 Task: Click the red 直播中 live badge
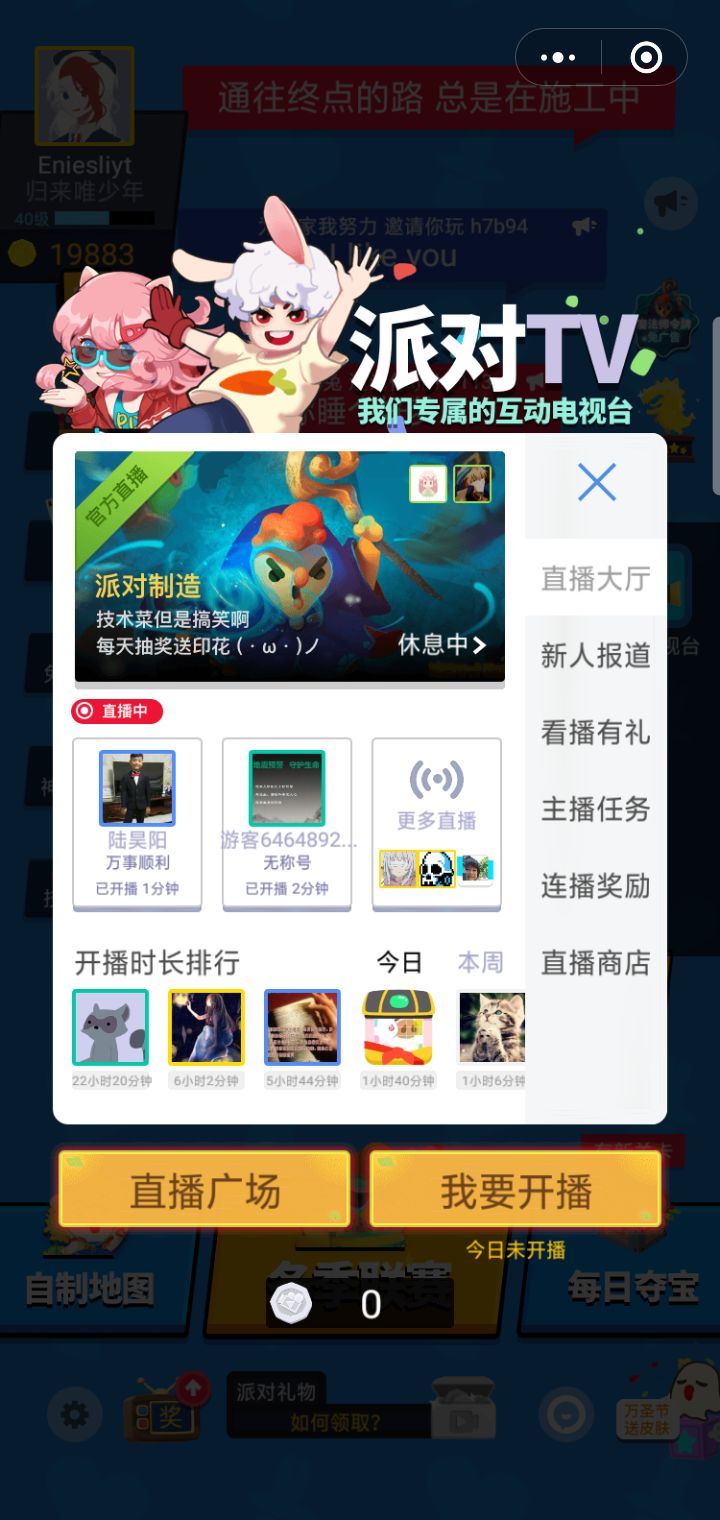[118, 712]
